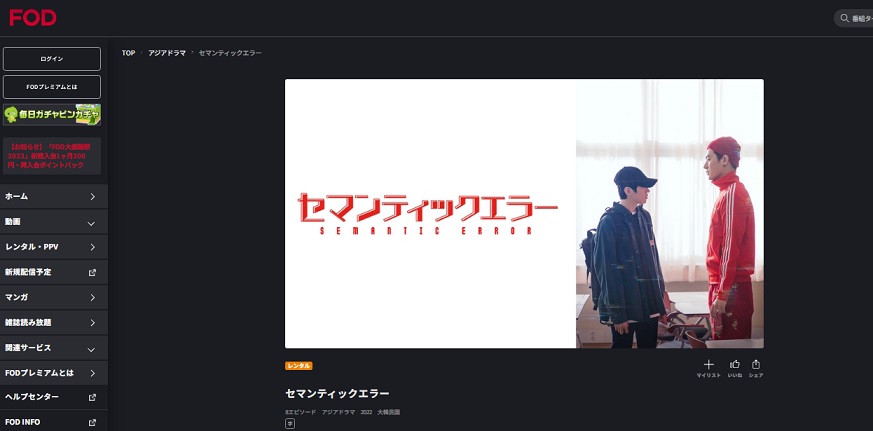Screen dimensions: 873x431
Task: Like this drama with いいね
Action: click(x=735, y=367)
